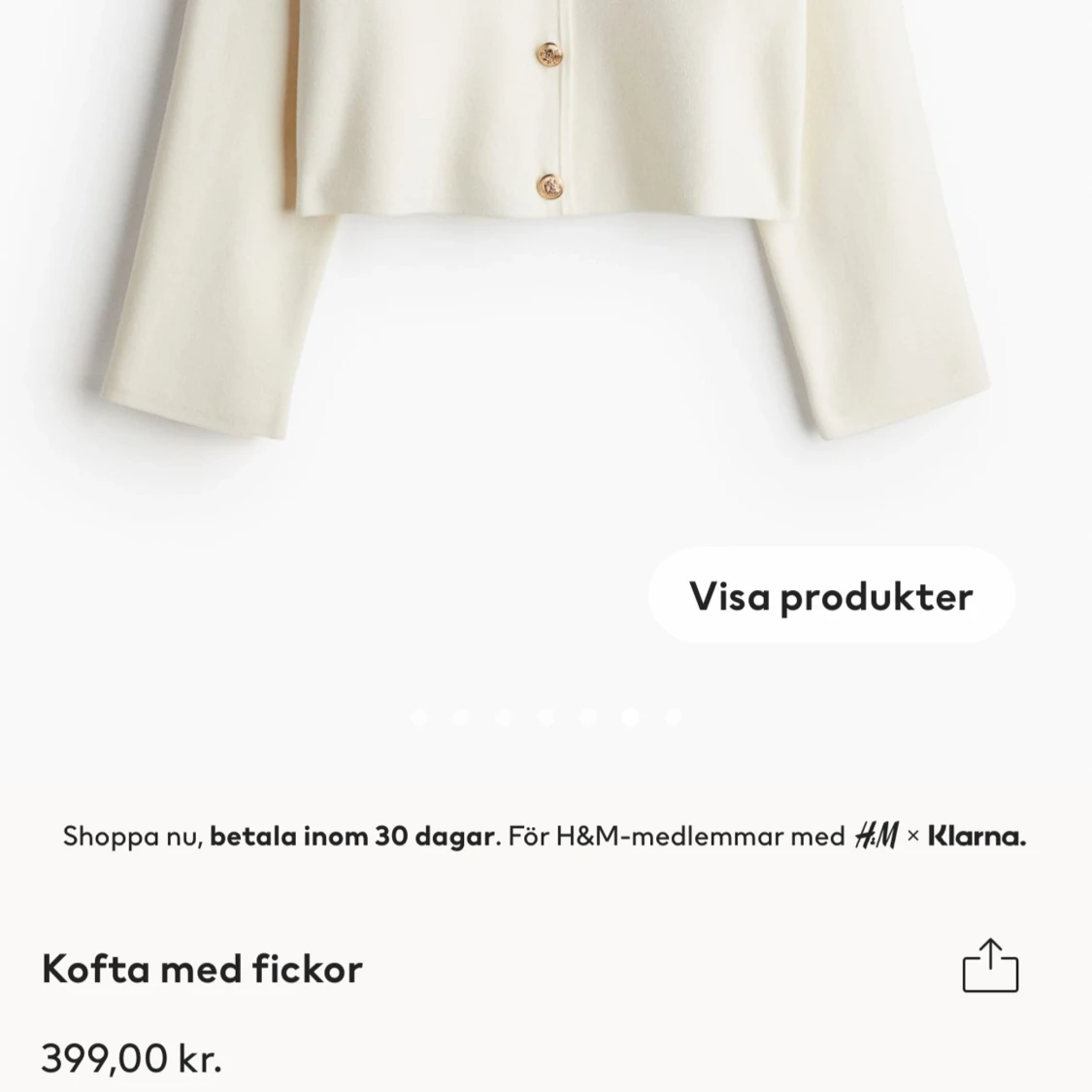Tap the Visa produkter button
The width and height of the screenshot is (1092, 1092).
pyautogui.click(x=831, y=596)
